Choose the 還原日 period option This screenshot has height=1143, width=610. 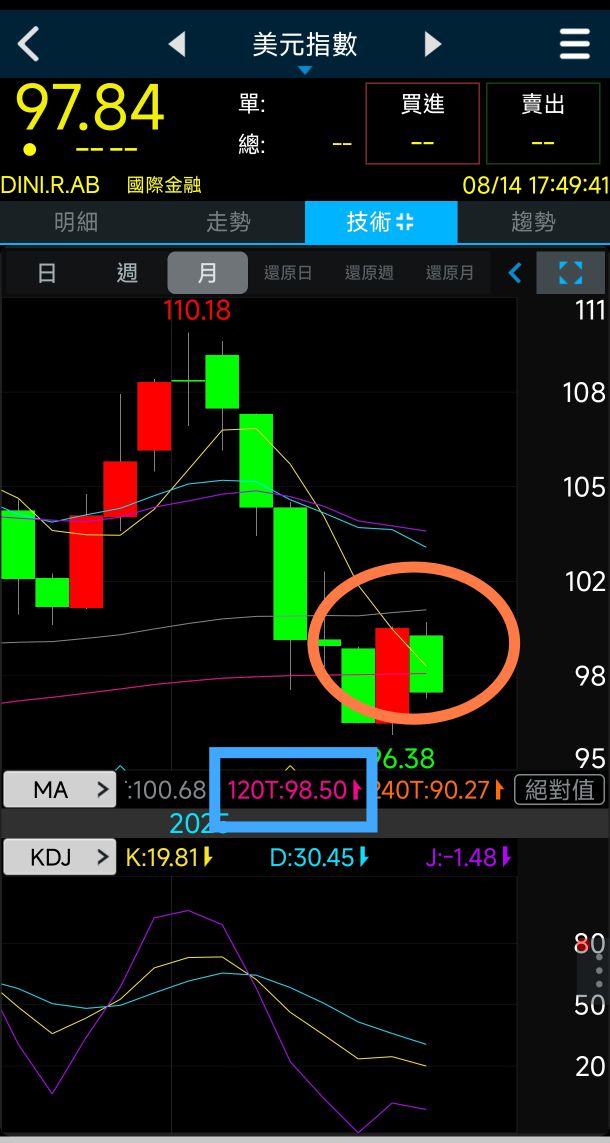[x=288, y=272]
